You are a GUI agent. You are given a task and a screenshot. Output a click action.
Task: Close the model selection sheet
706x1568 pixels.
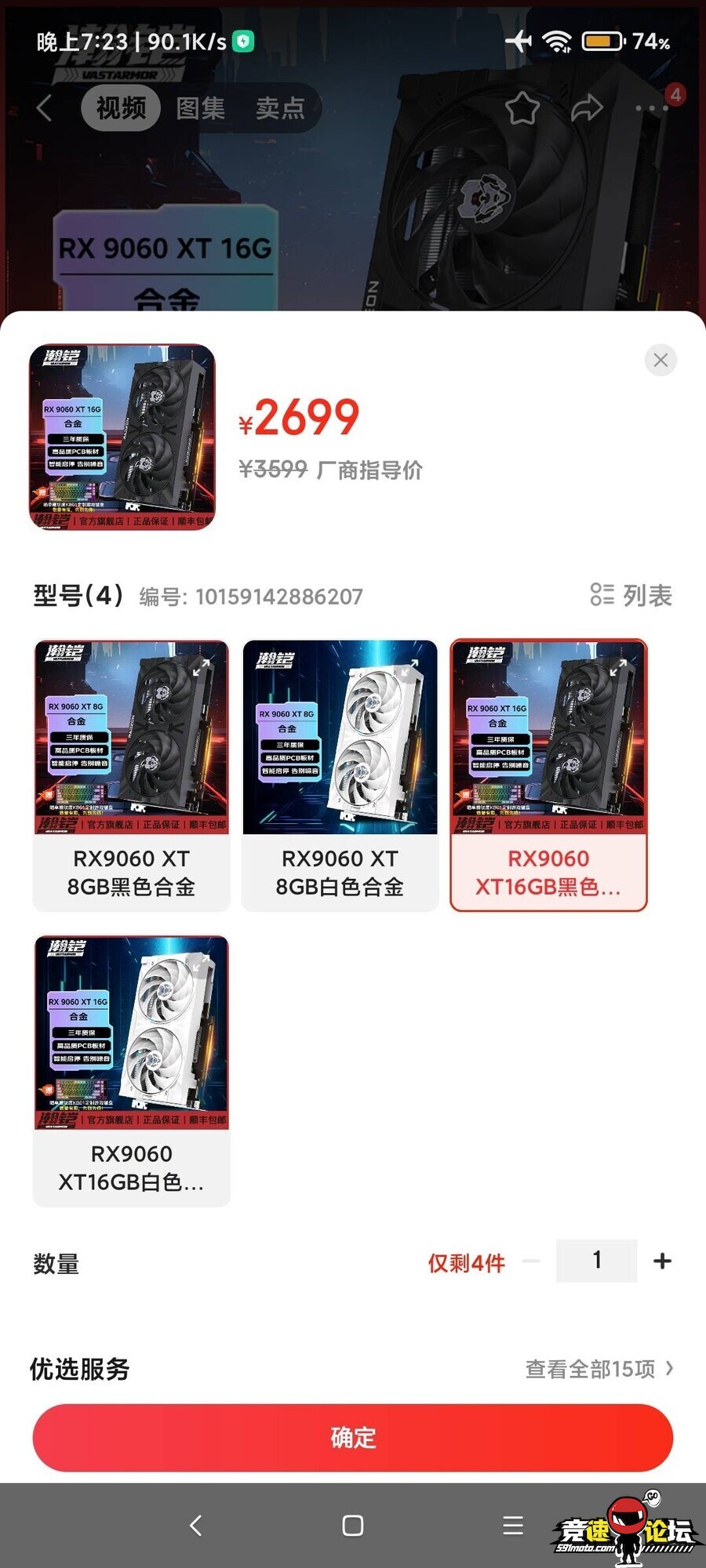pos(661,360)
